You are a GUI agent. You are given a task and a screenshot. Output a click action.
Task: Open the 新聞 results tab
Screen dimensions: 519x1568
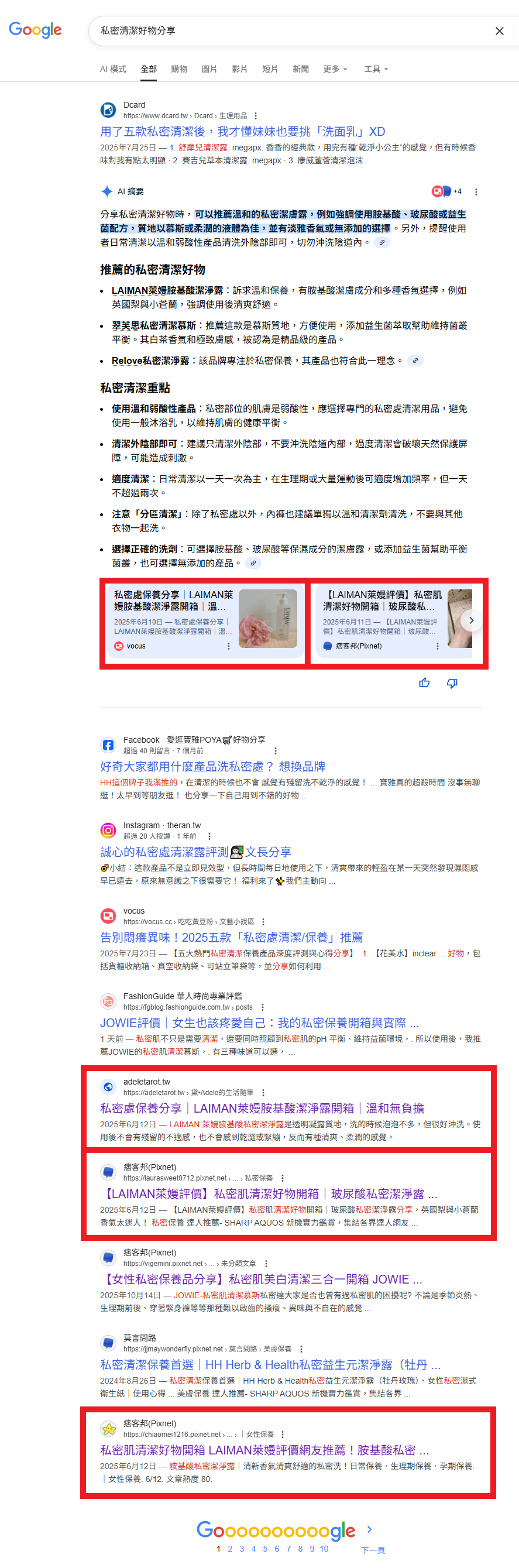(x=301, y=70)
